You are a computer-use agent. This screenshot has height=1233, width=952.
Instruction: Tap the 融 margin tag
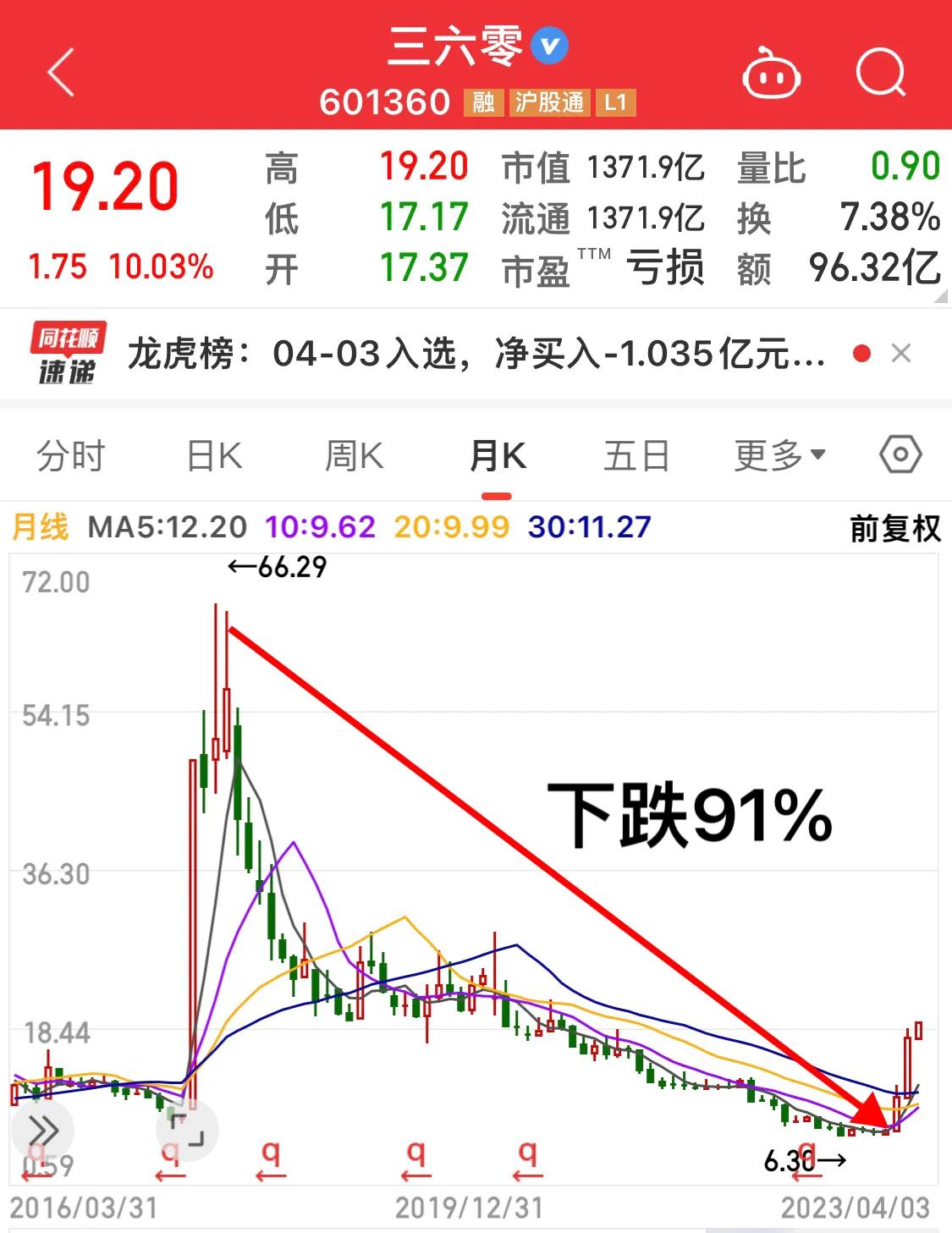coord(482,103)
